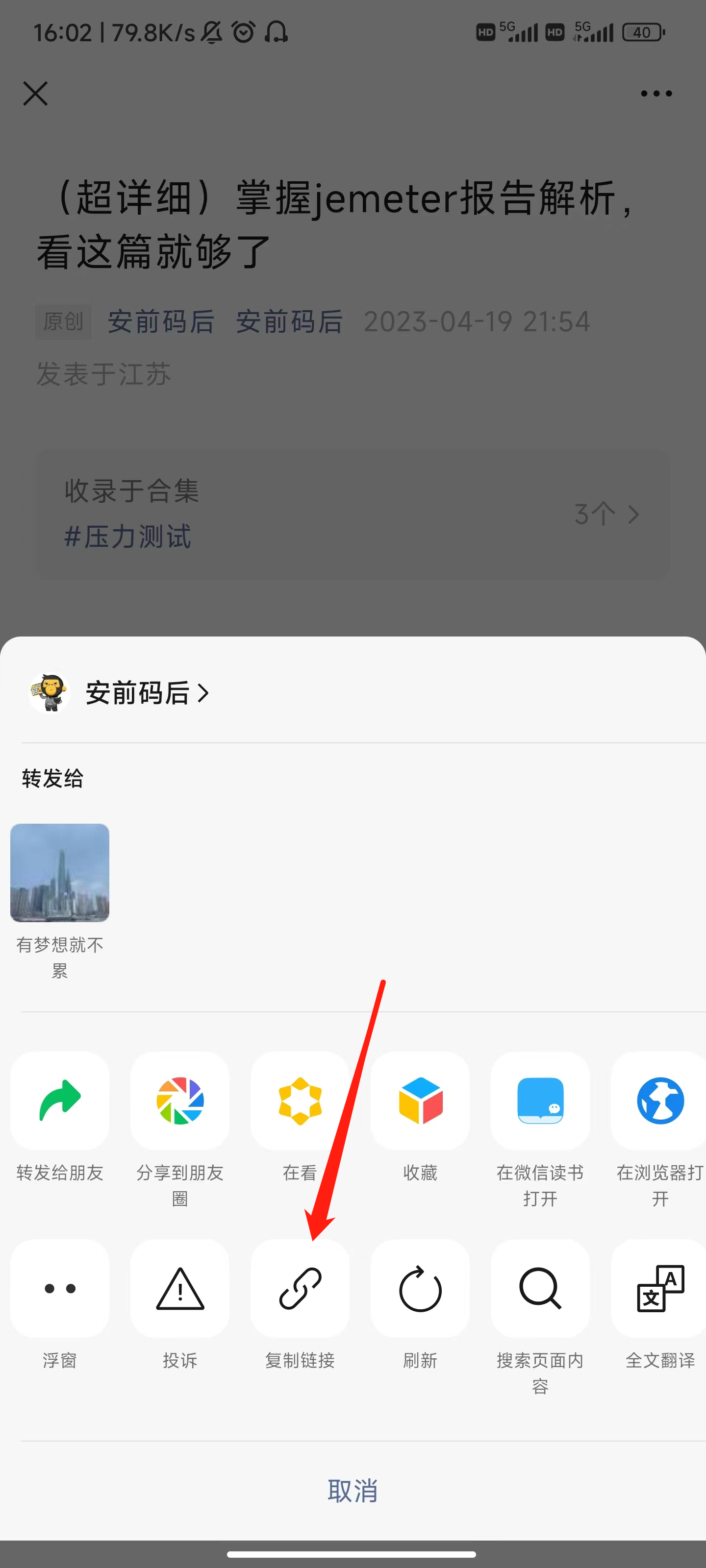This screenshot has height=1568, width=706.
Task: Forward article to 有梦想就不累
Action: point(60,873)
